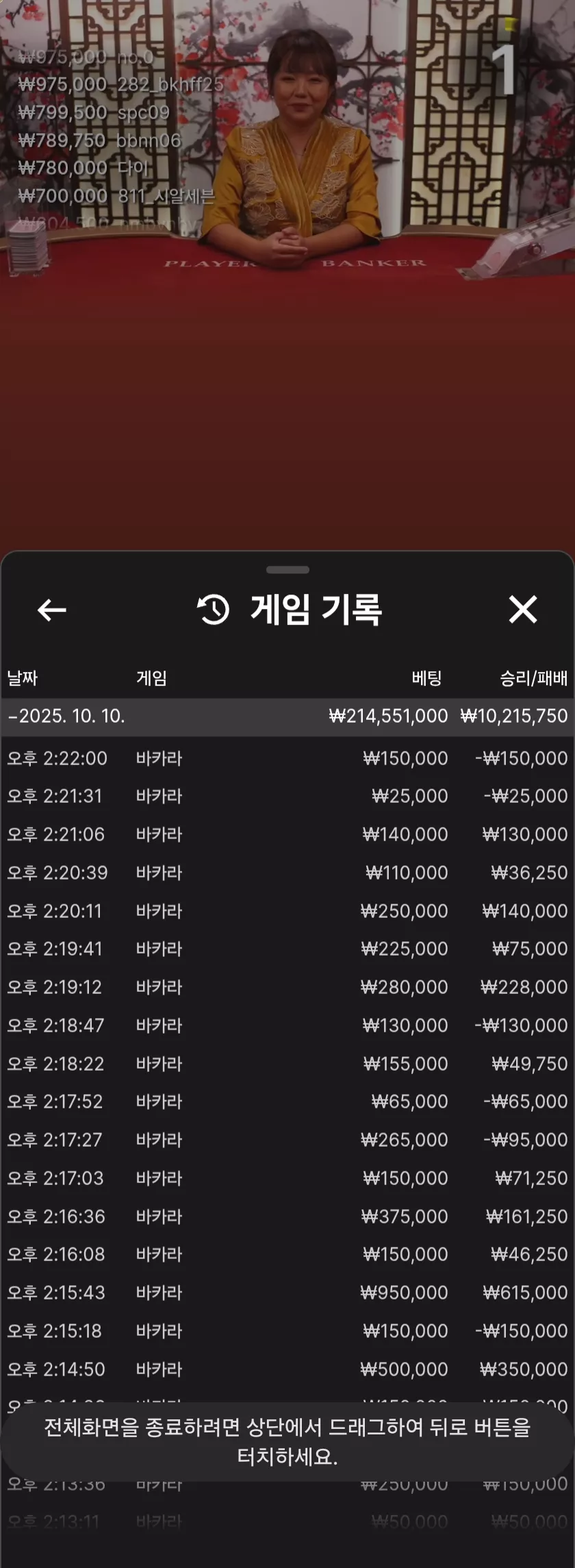View details of the 오후 2:19:12 round
The height and width of the screenshot is (1568, 575).
(287, 987)
